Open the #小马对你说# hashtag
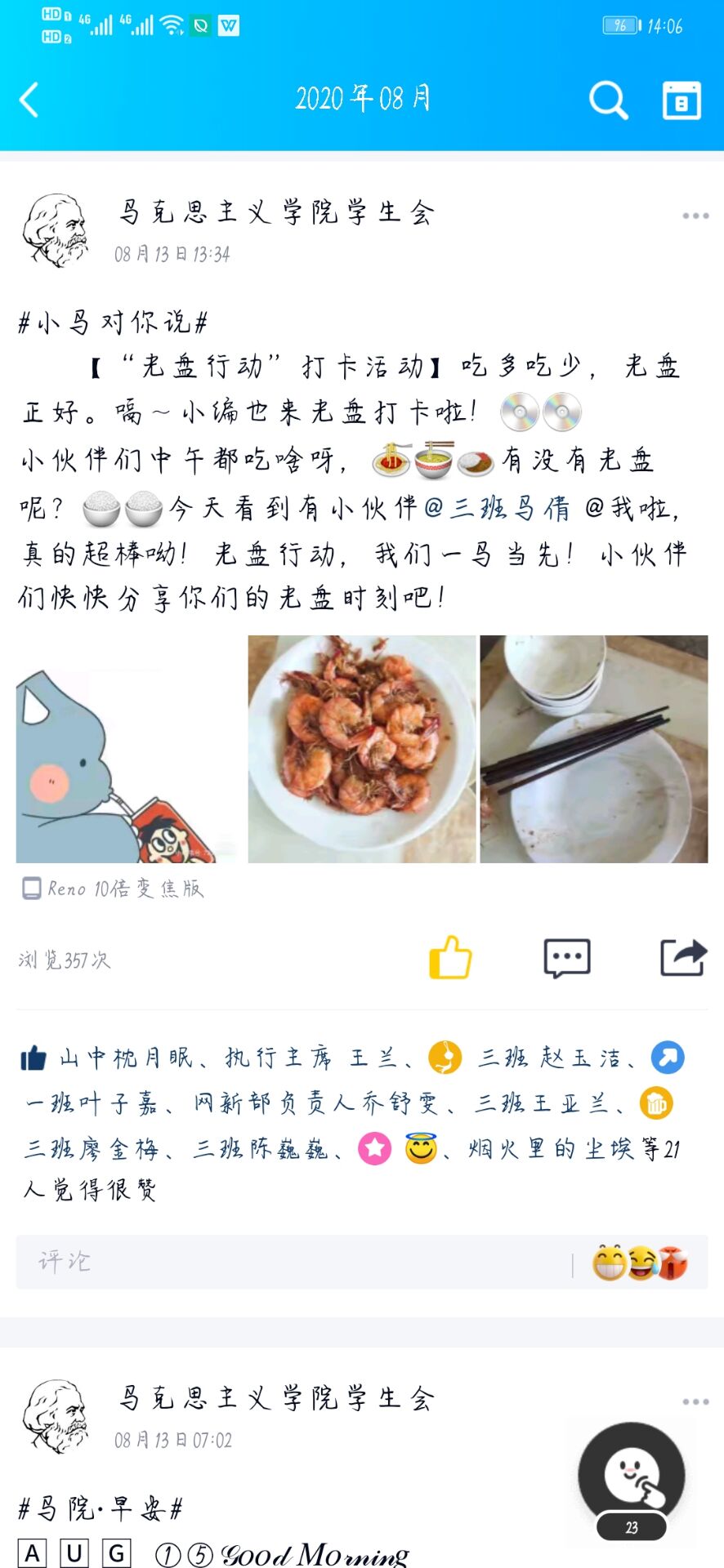 tap(113, 322)
